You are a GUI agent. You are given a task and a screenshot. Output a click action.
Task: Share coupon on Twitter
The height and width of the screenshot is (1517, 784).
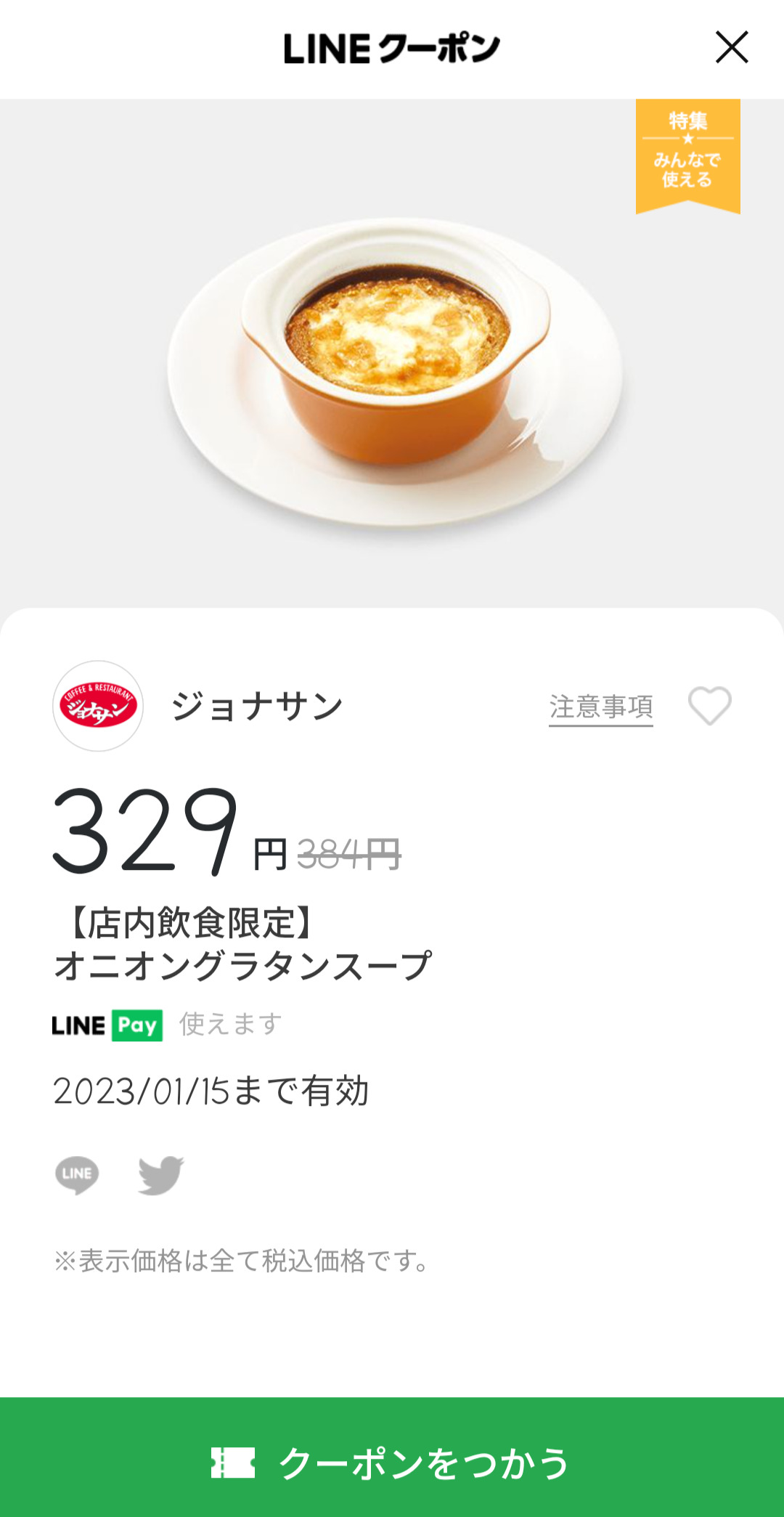coord(161,1174)
